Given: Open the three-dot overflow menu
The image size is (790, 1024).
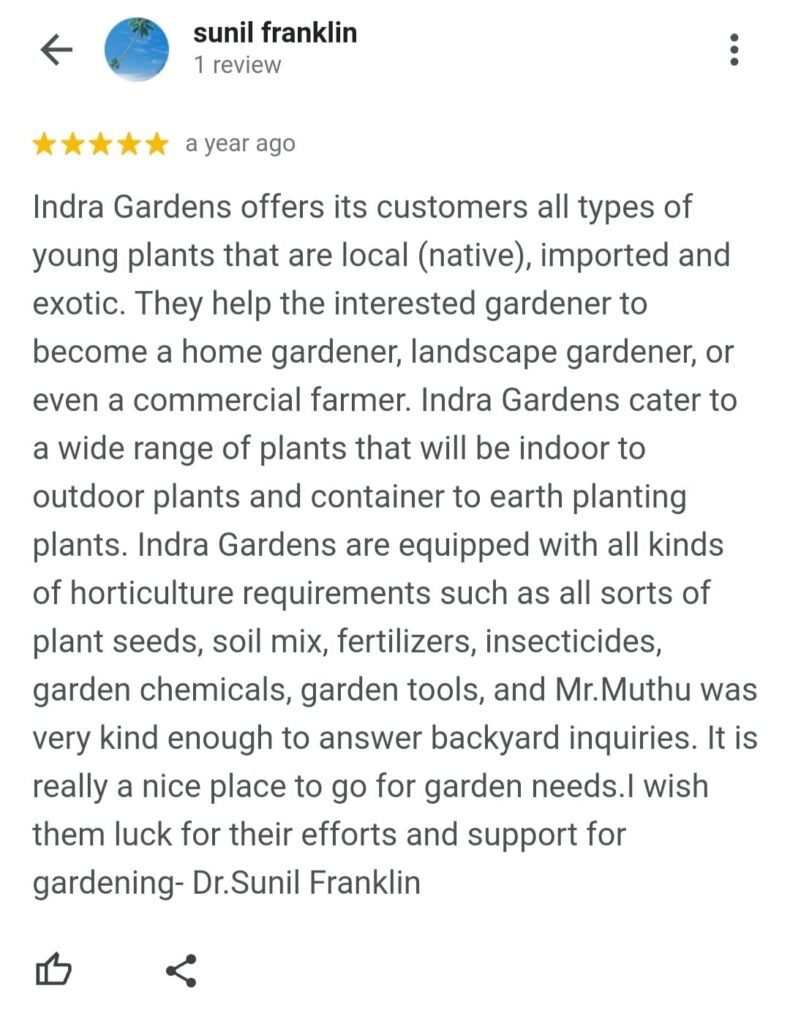Looking at the screenshot, I should pos(735,49).
